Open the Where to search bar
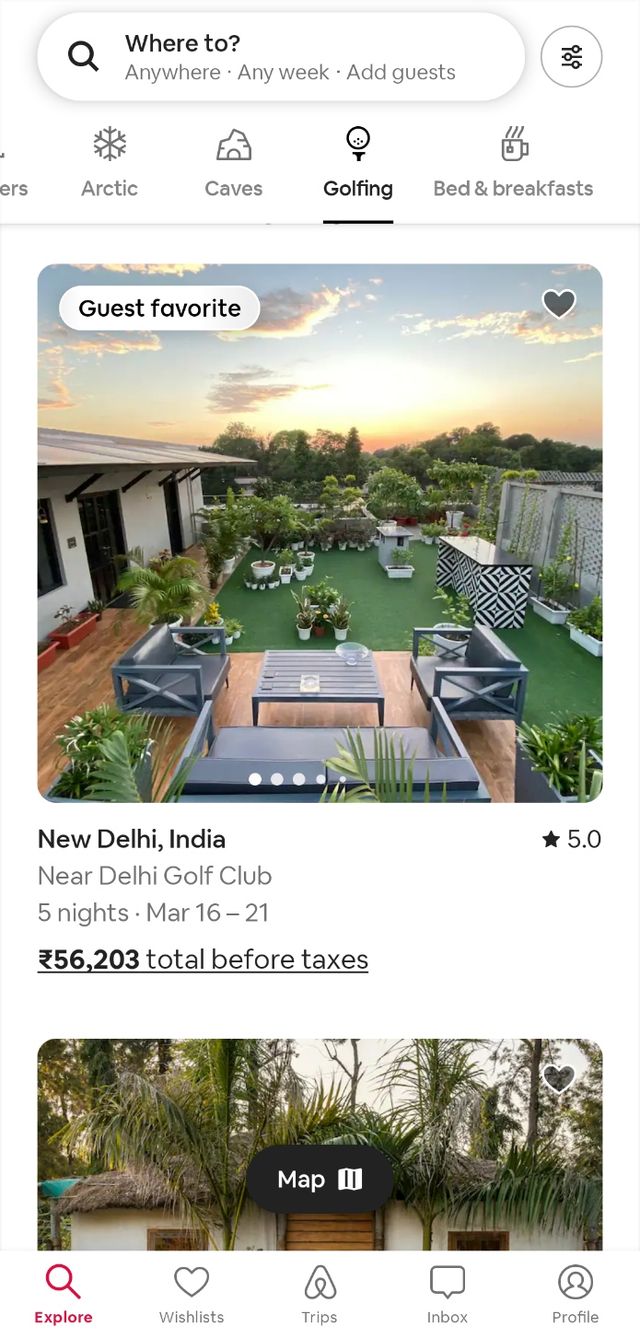This screenshot has width=640, height=1338. point(280,57)
